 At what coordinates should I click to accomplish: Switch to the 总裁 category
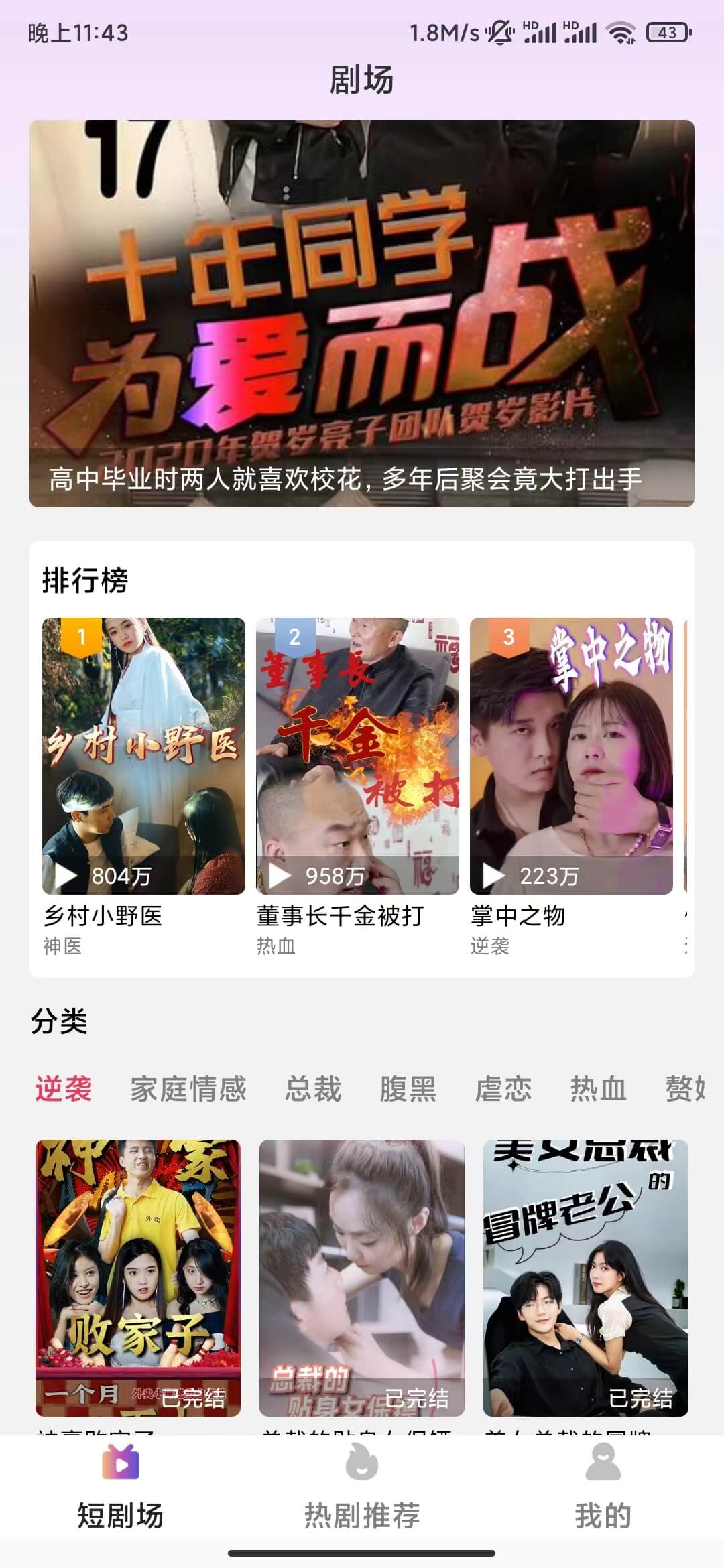(x=313, y=1089)
